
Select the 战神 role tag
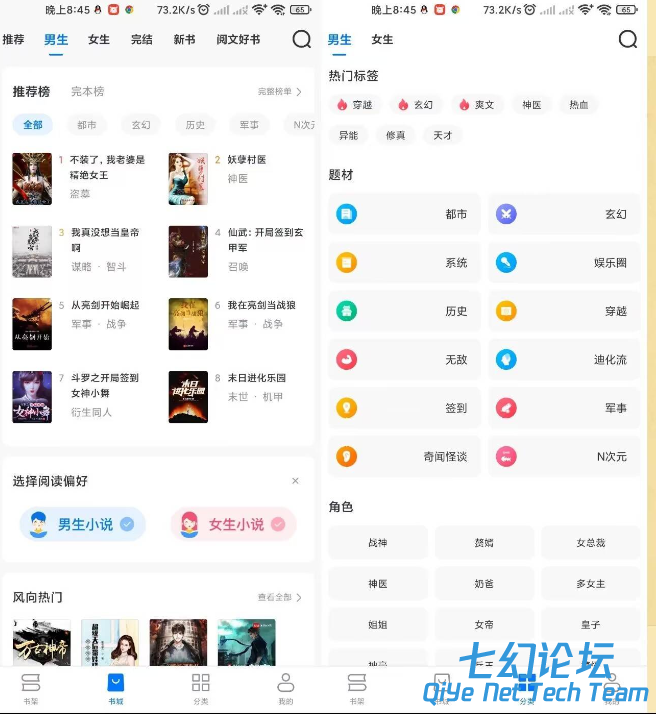tap(378, 542)
